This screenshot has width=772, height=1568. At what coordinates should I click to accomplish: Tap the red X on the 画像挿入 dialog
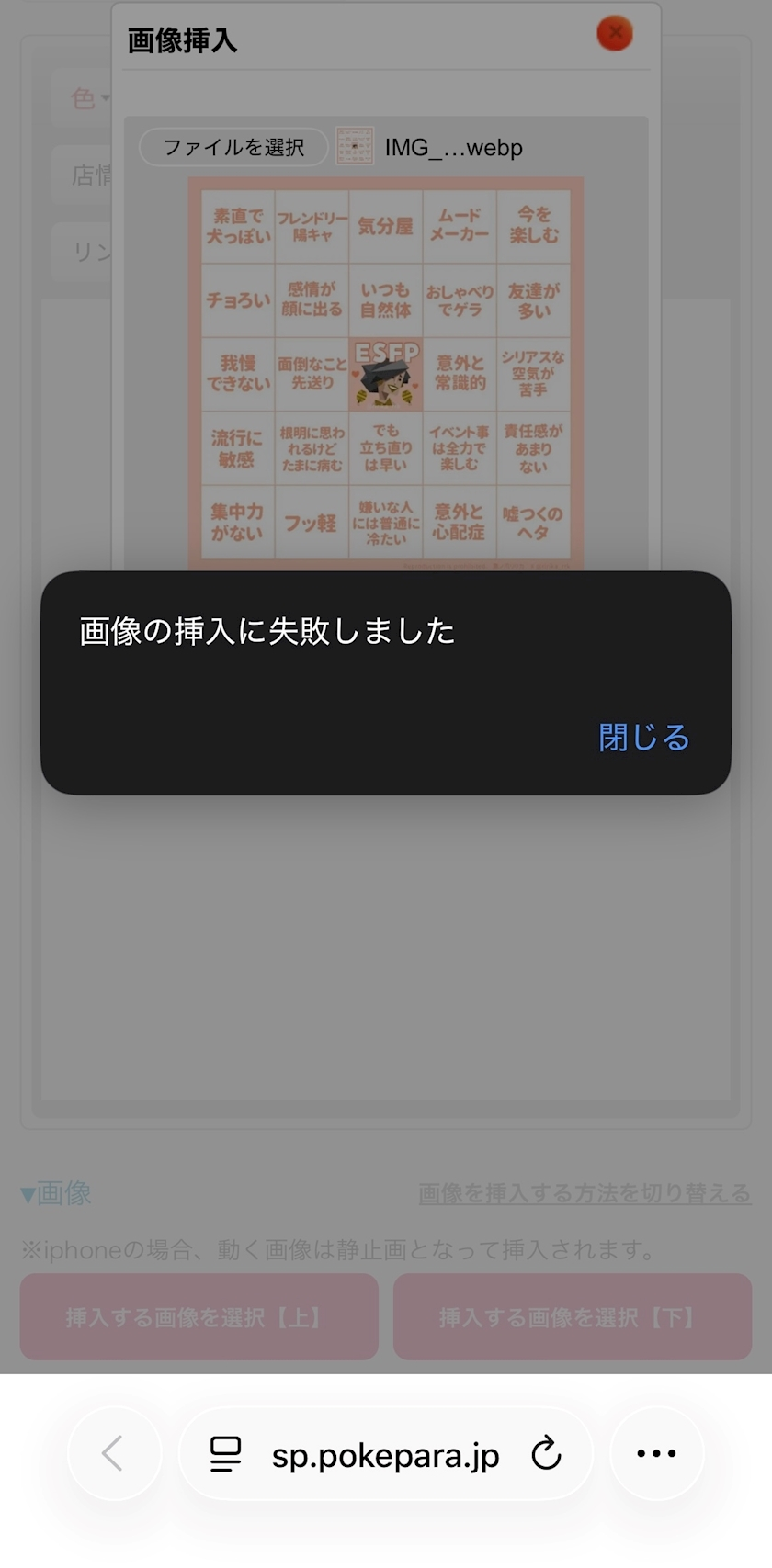(x=614, y=33)
